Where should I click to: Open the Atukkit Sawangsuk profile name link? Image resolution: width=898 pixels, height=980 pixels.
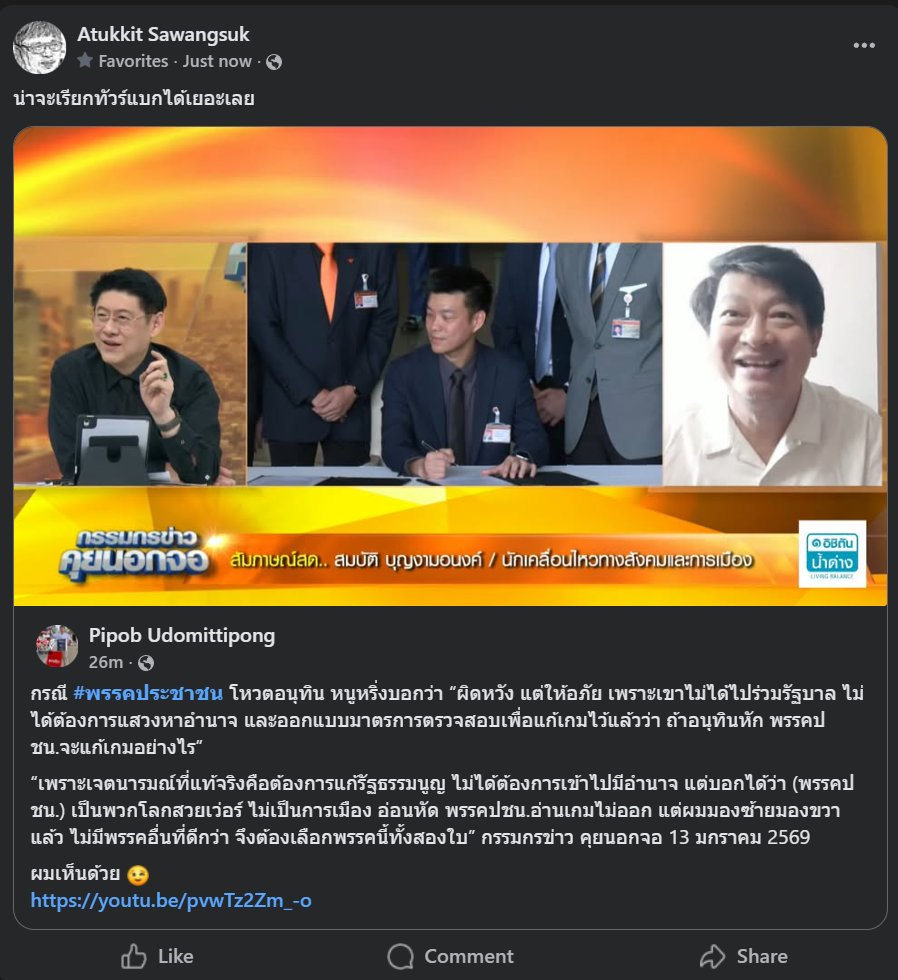pyautogui.click(x=163, y=34)
